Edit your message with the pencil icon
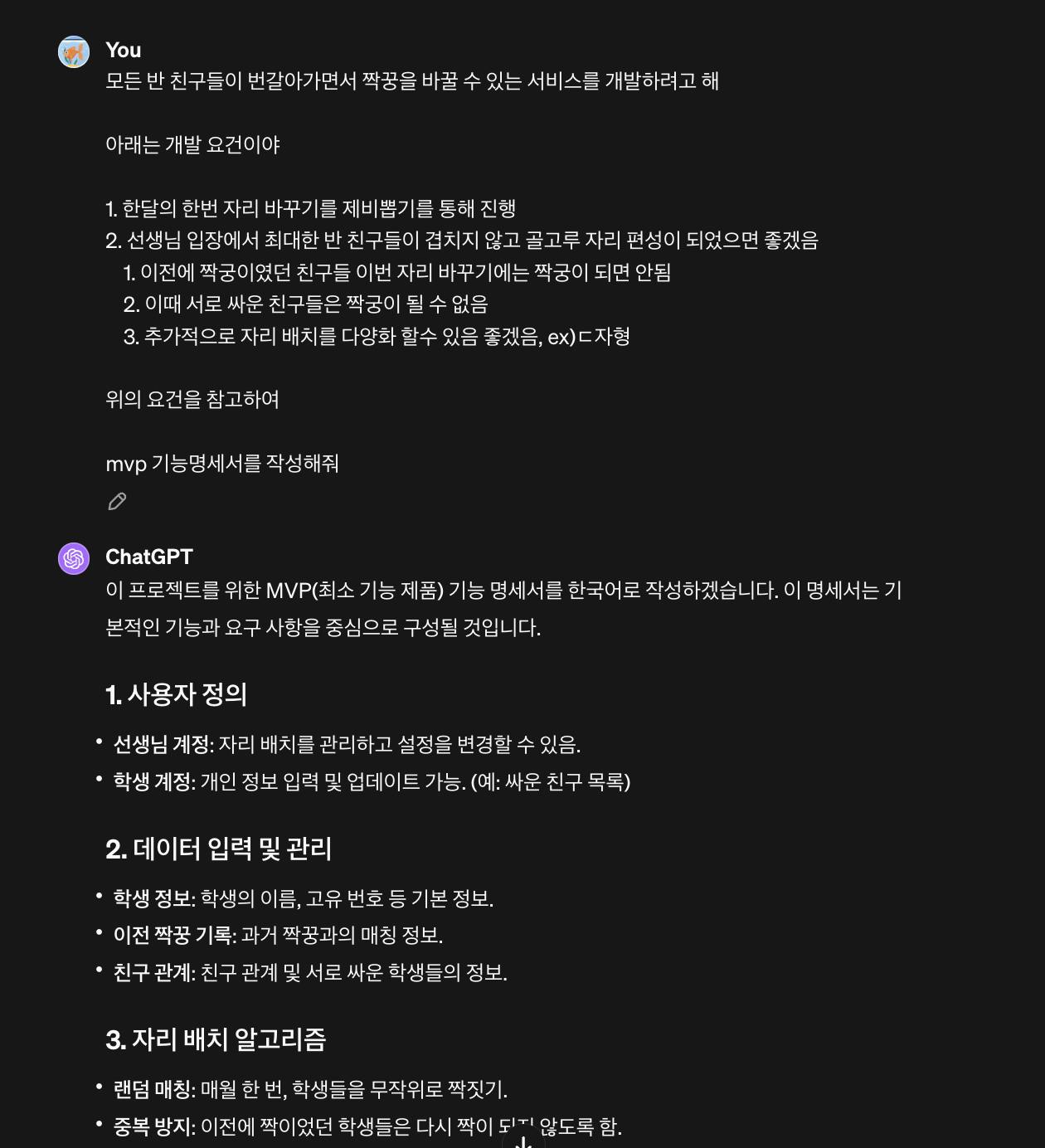This screenshot has width=1045, height=1148. (x=117, y=501)
